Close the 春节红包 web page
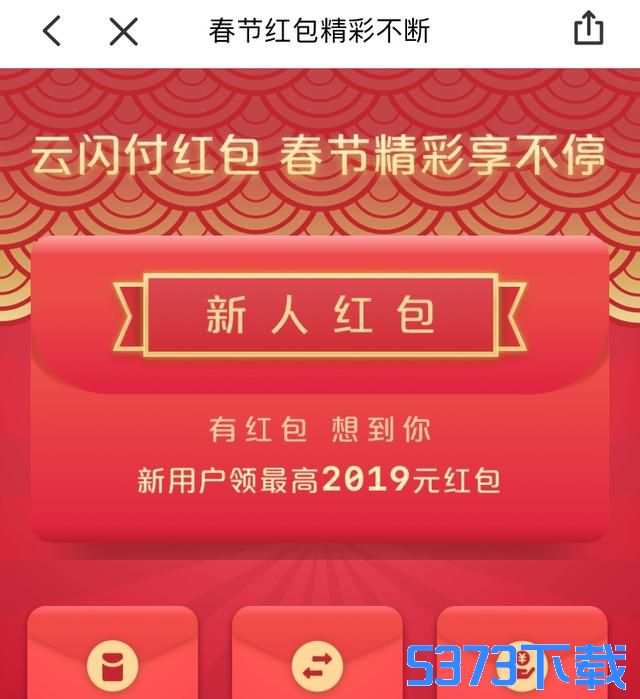640x699 pixels. coord(123,31)
